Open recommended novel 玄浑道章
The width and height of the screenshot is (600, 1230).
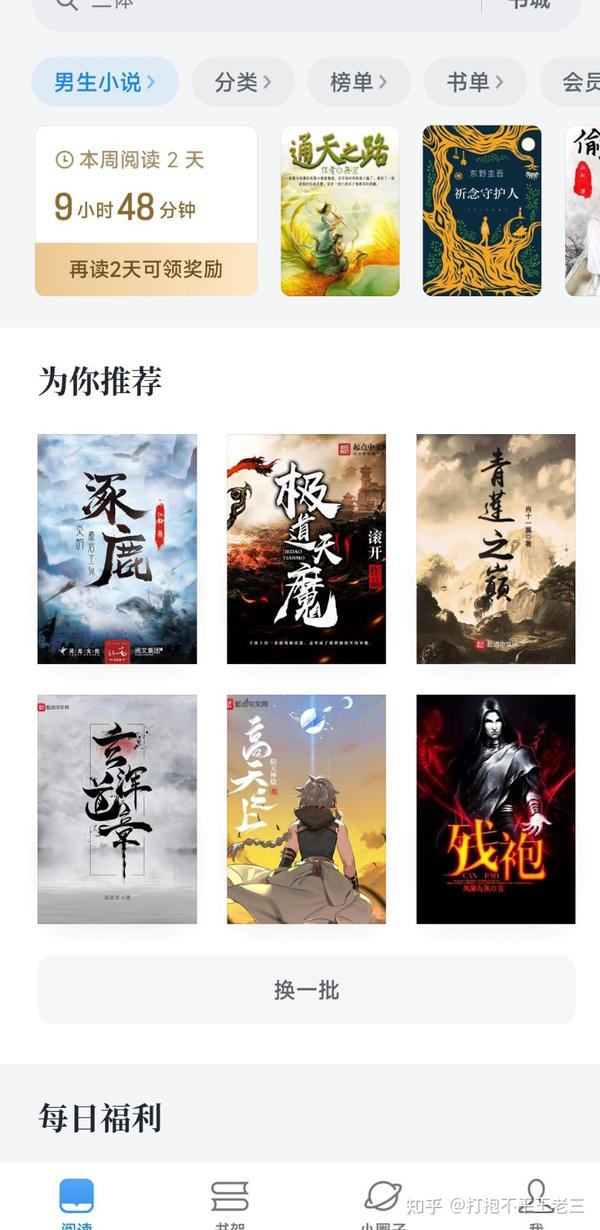117,809
